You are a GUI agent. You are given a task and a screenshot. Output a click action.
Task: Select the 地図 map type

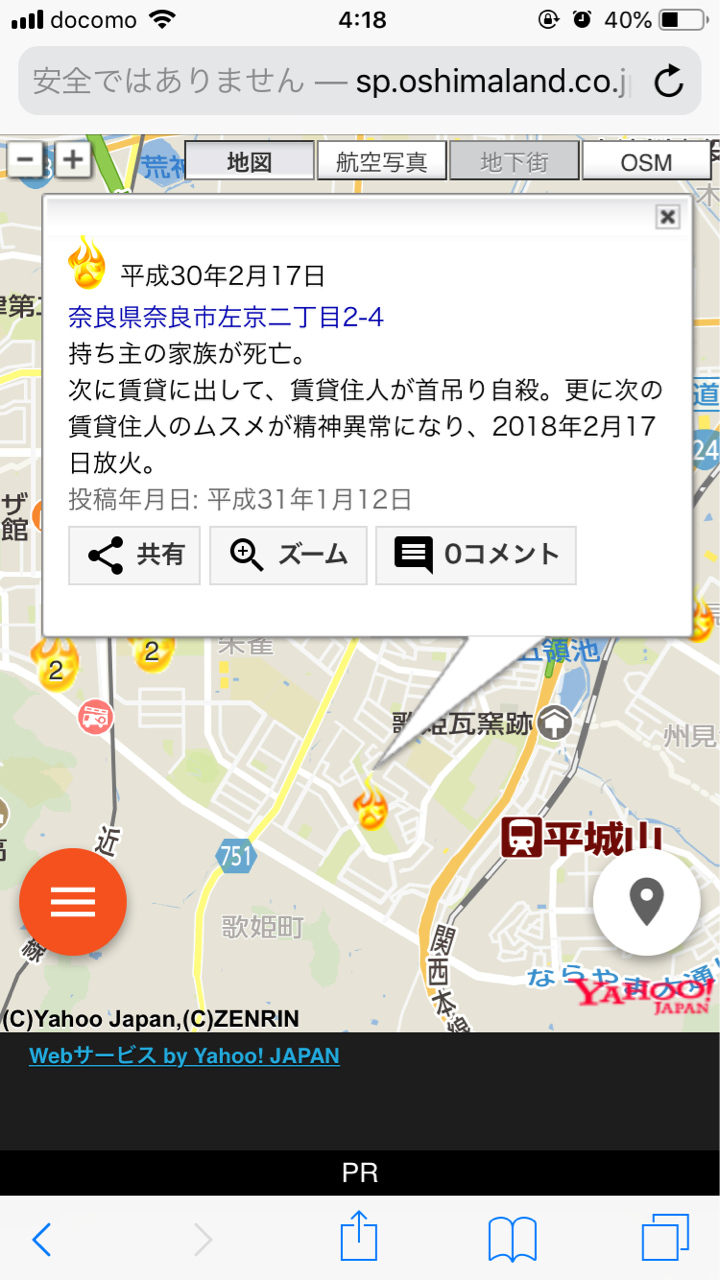pyautogui.click(x=249, y=161)
